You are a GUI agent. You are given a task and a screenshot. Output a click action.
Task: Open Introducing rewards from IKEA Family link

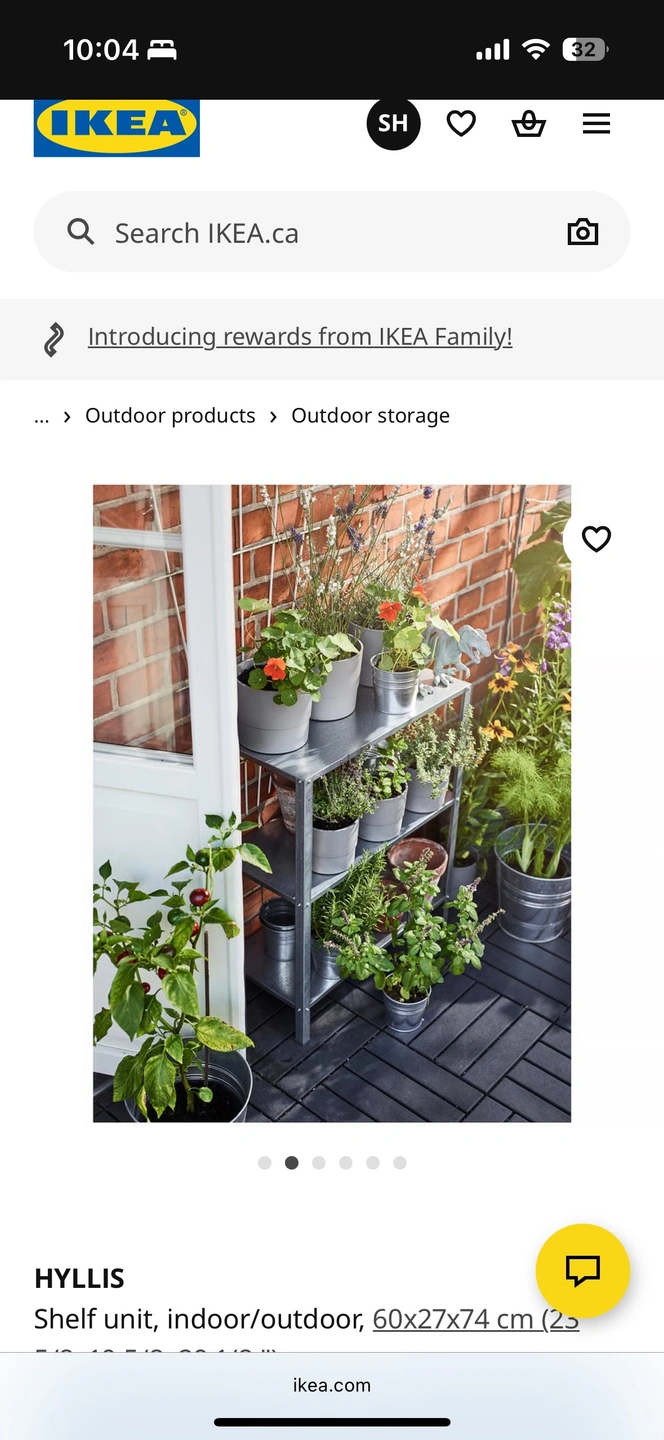300,337
